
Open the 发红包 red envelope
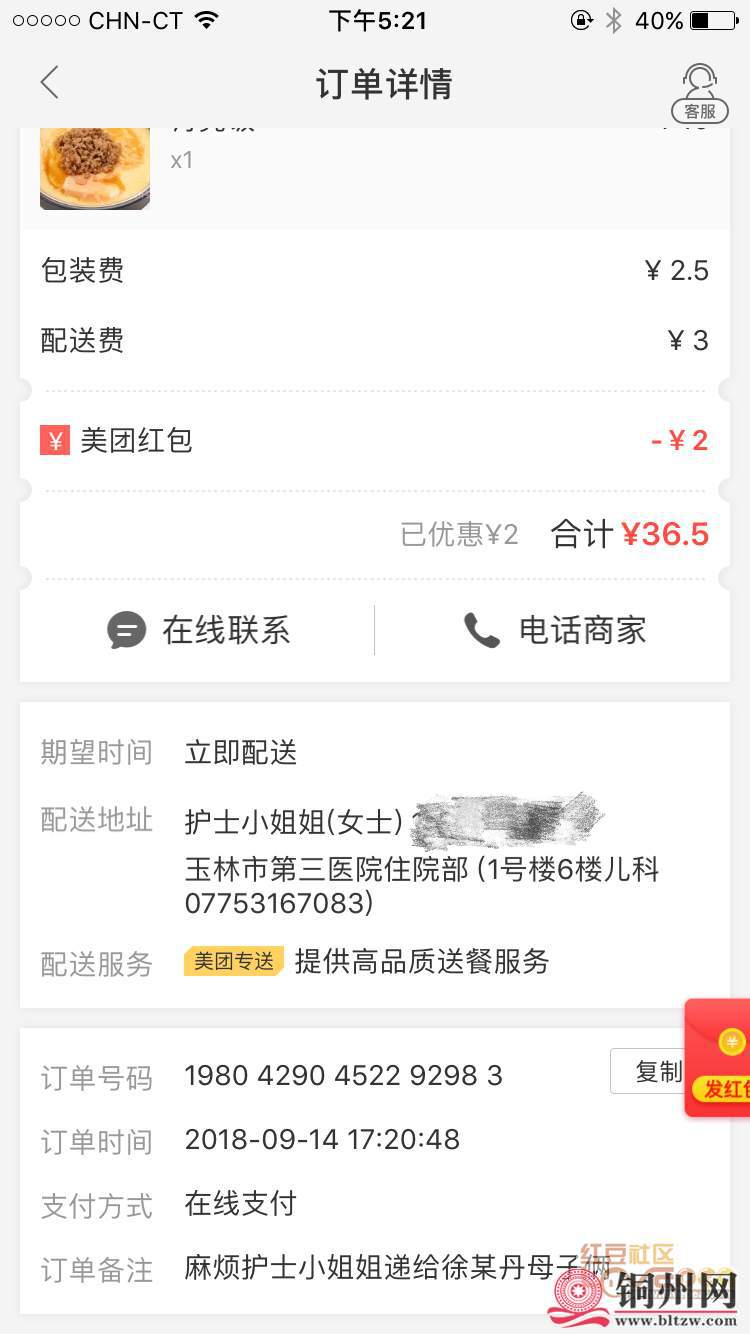click(720, 1060)
